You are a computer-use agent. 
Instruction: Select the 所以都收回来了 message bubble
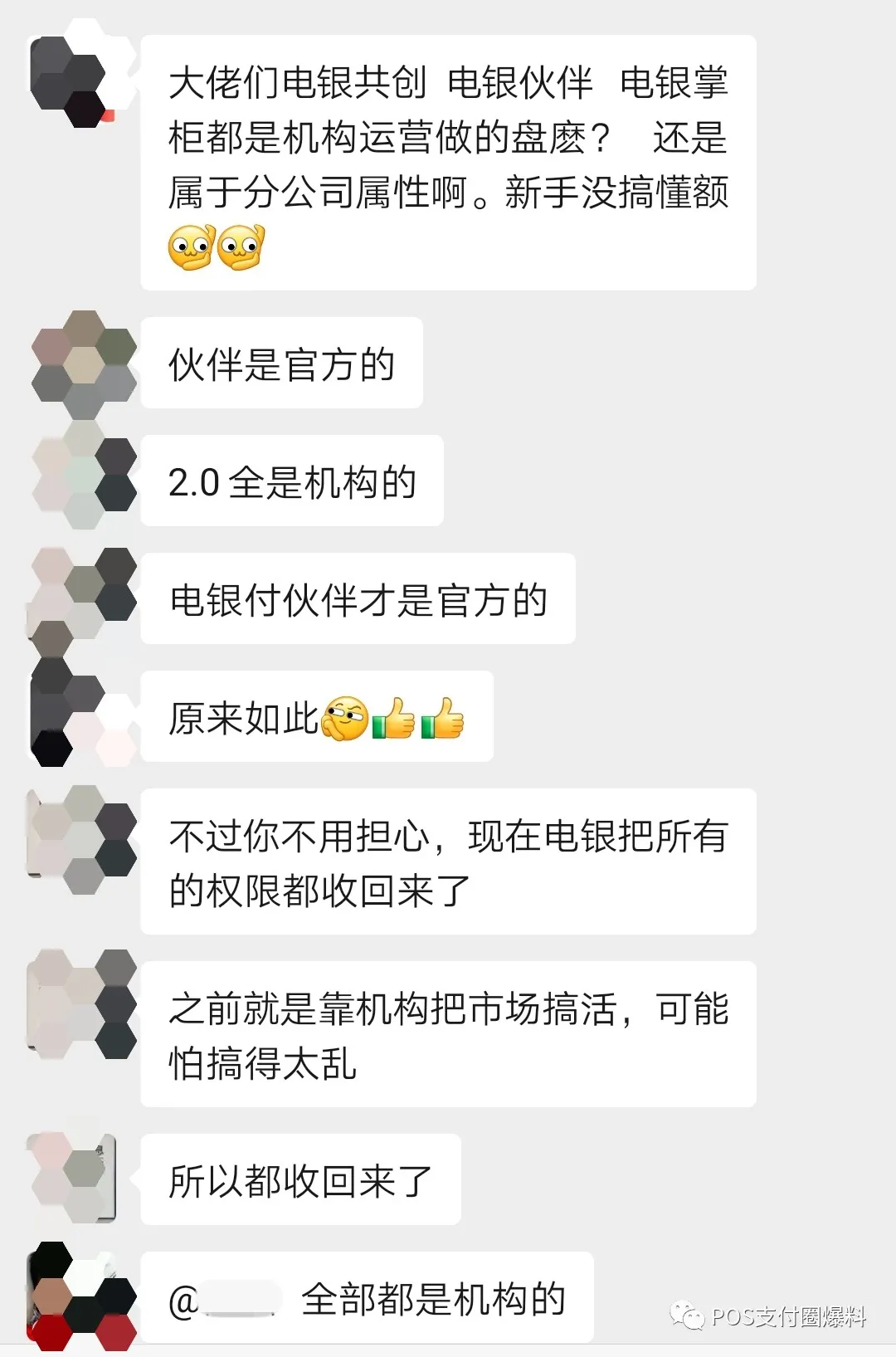tap(303, 1179)
